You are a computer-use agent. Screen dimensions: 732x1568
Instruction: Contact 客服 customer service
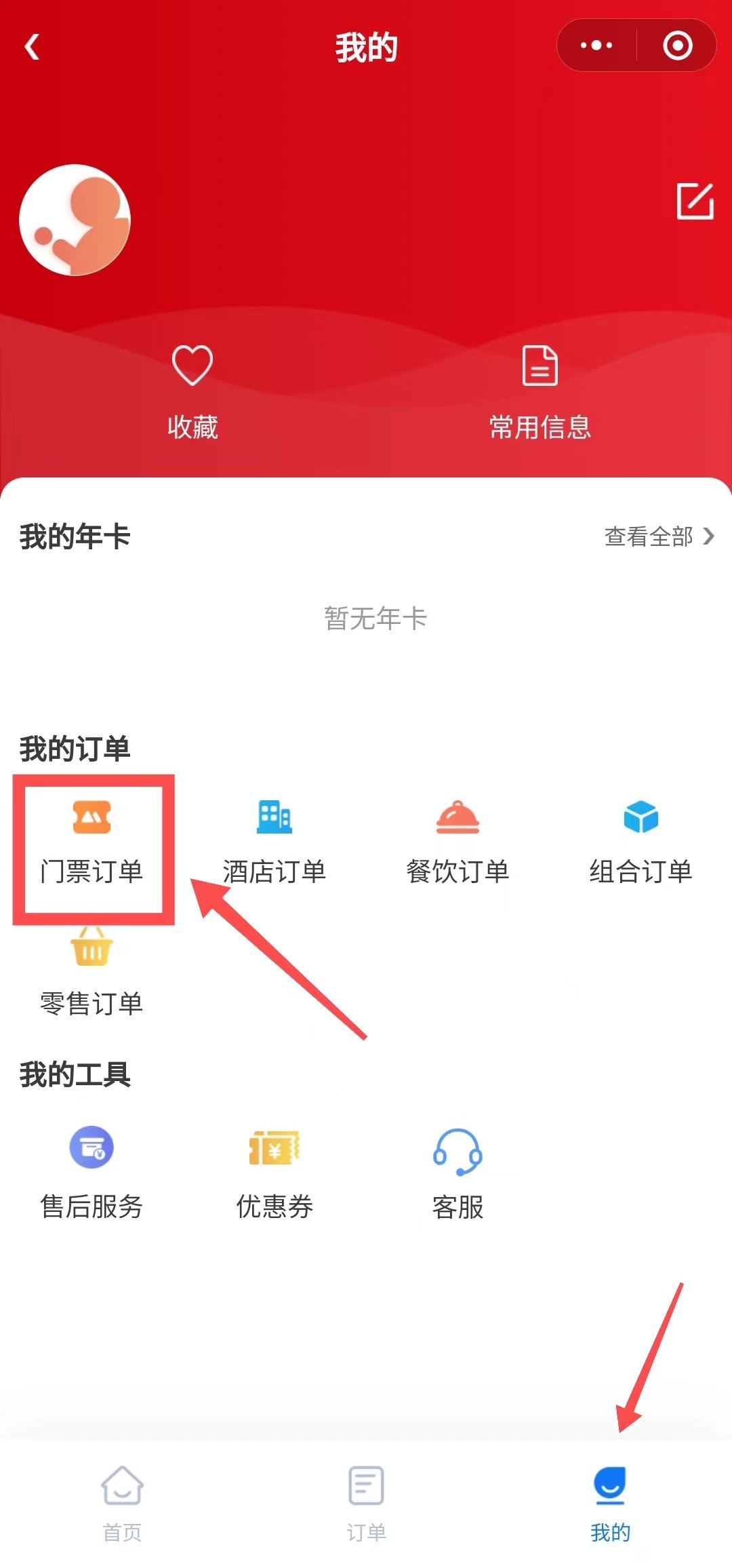pos(457,1173)
